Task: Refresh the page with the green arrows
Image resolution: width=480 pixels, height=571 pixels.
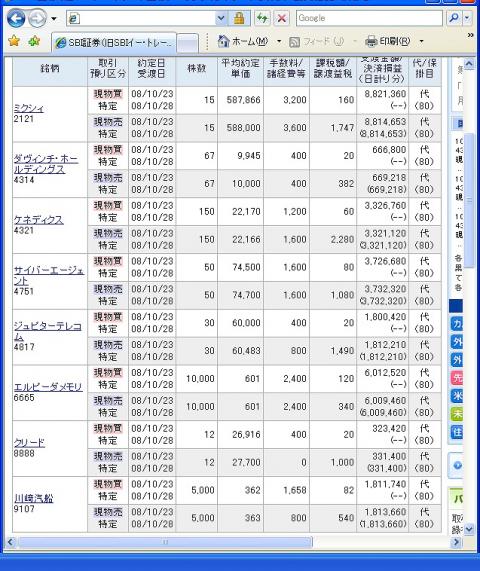Action: click(262, 18)
